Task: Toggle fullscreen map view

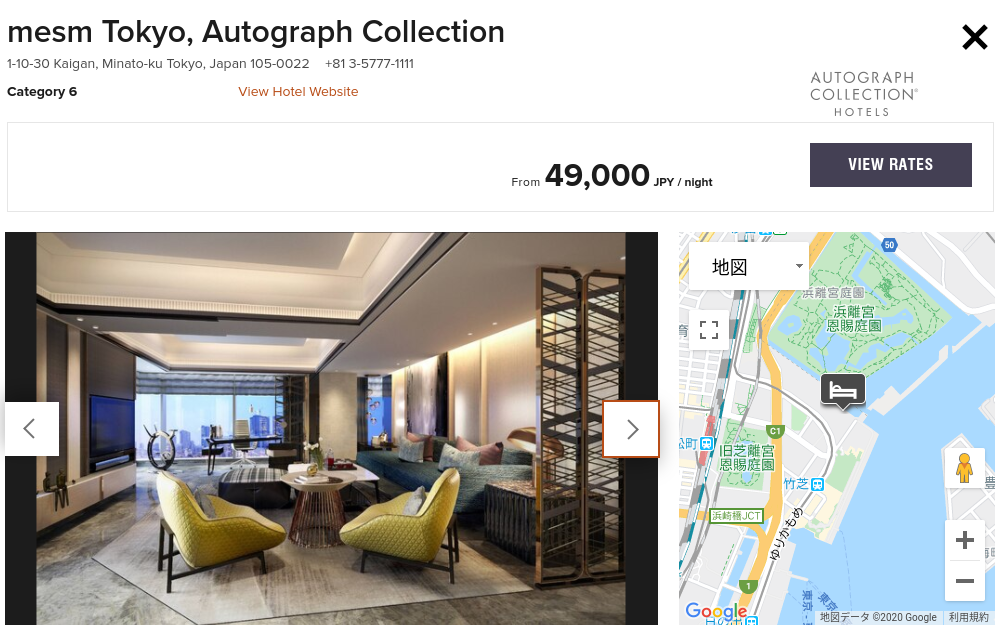Action: click(709, 330)
